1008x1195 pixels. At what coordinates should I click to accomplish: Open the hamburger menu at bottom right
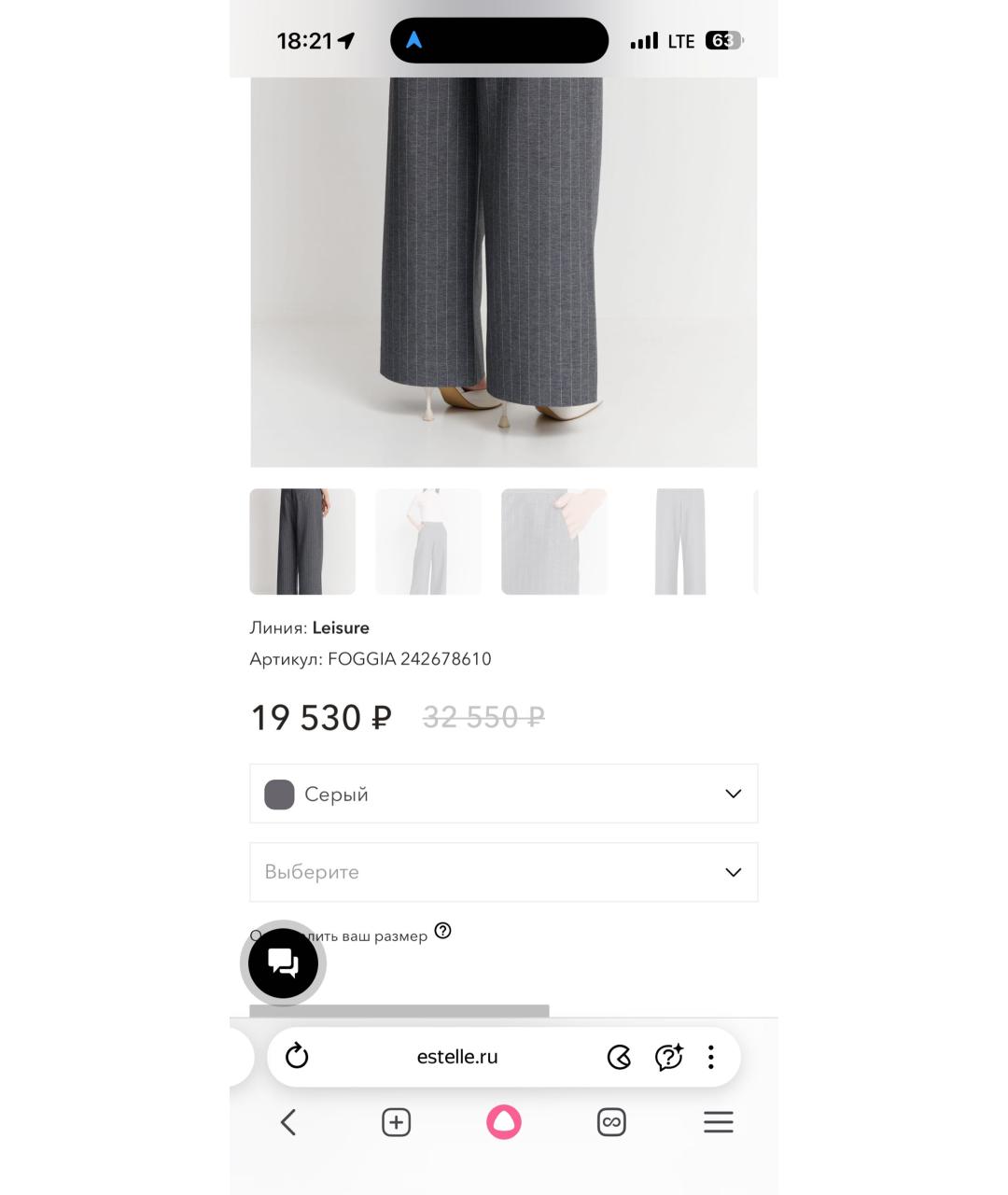tap(718, 1121)
